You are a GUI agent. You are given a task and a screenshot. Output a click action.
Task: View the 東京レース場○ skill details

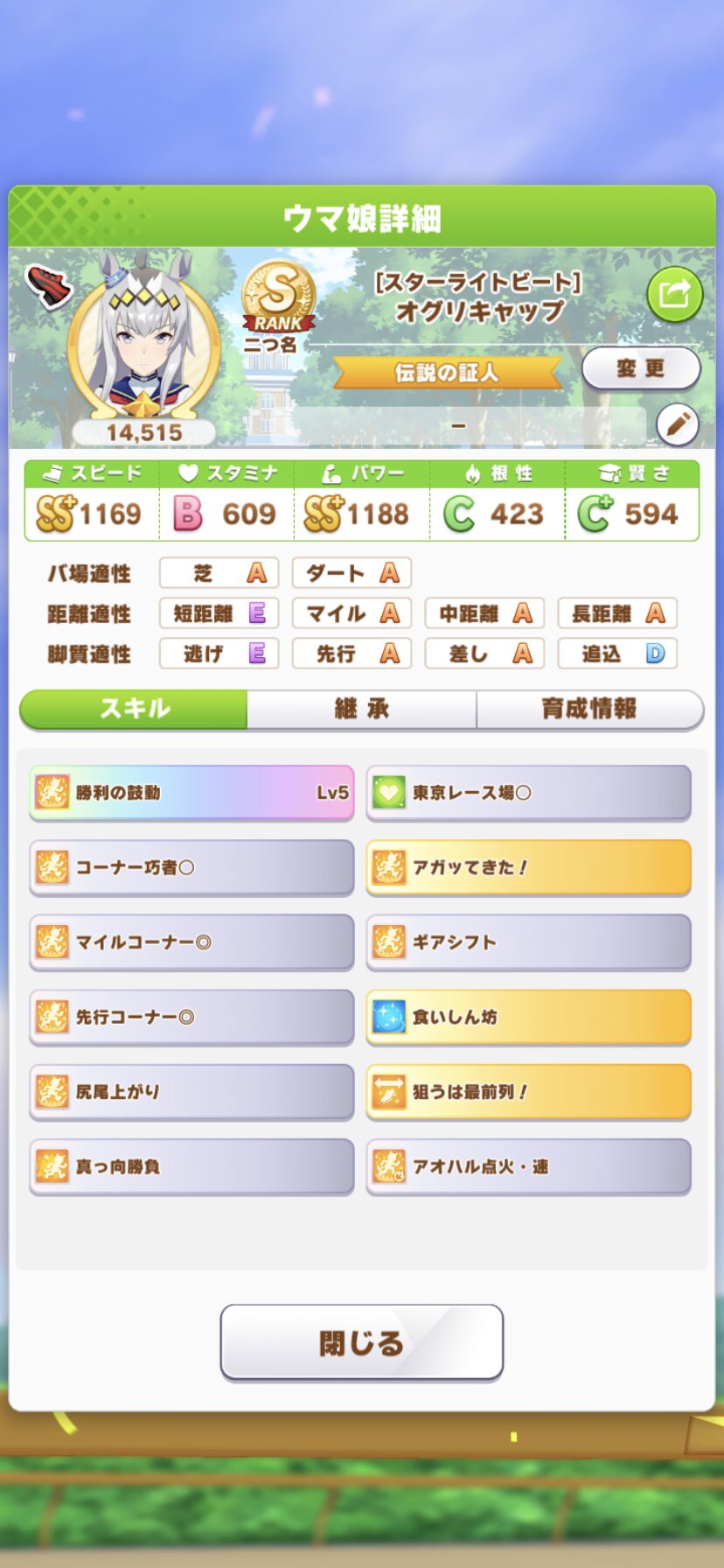point(528,793)
